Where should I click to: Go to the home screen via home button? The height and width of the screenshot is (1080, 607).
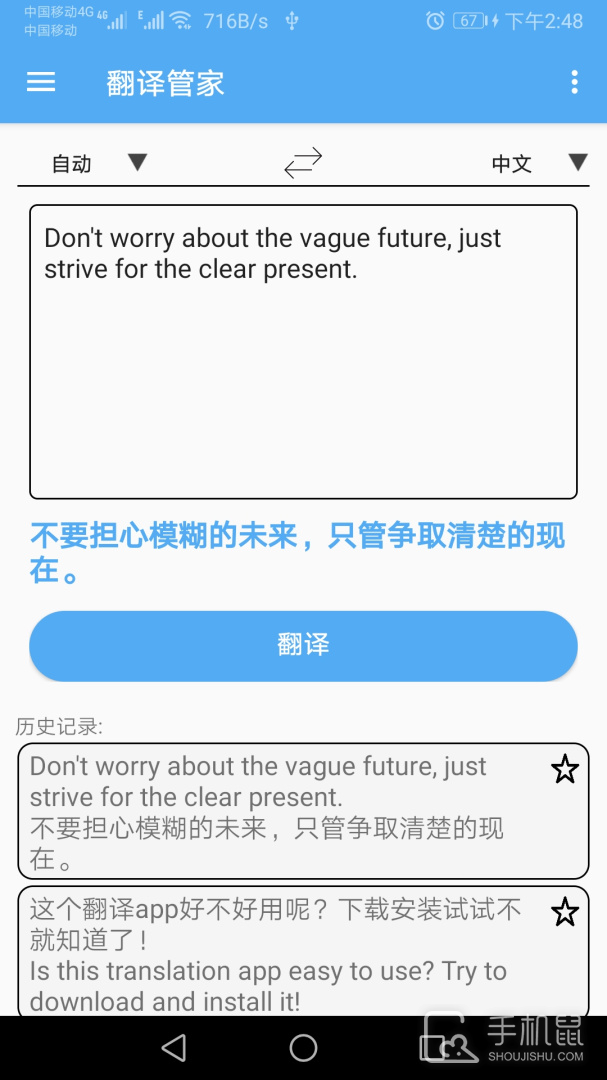pos(303,1047)
